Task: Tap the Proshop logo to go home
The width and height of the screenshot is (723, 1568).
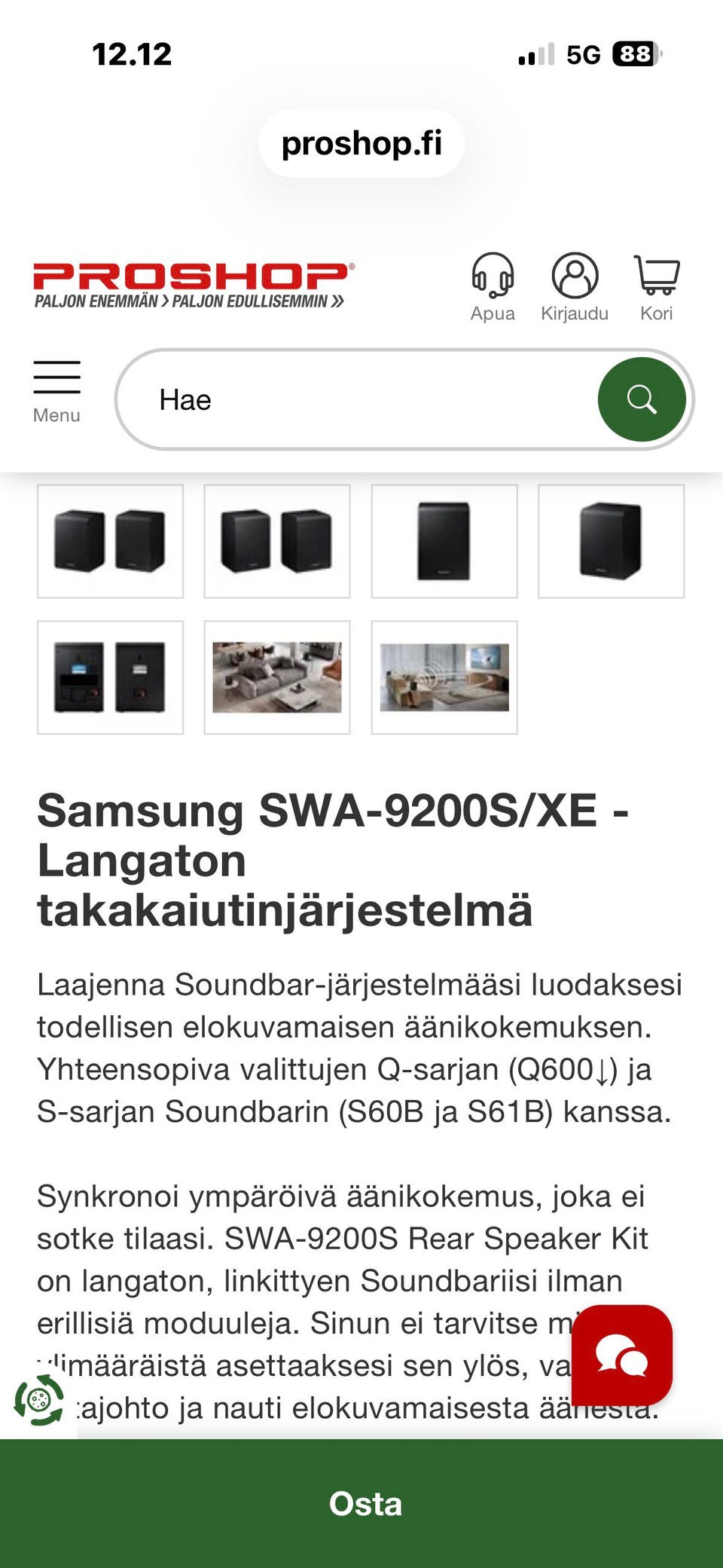Action: 193,285
